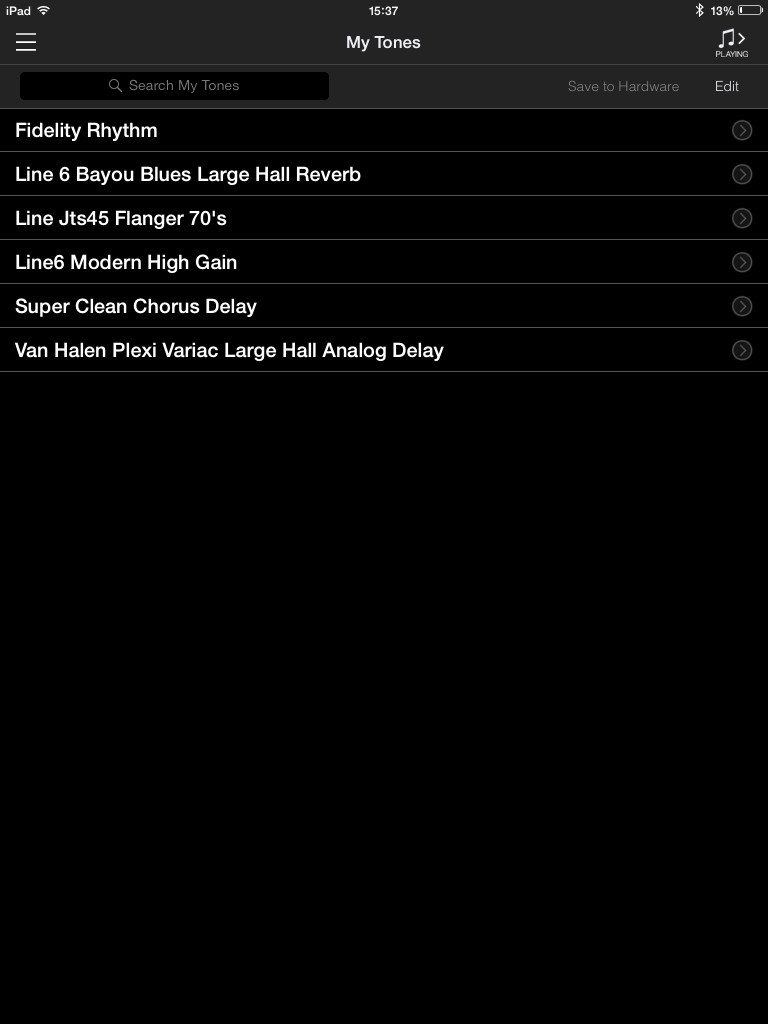Select the Fidelity Rhythm tone
The width and height of the screenshot is (768, 1024).
click(x=86, y=131)
